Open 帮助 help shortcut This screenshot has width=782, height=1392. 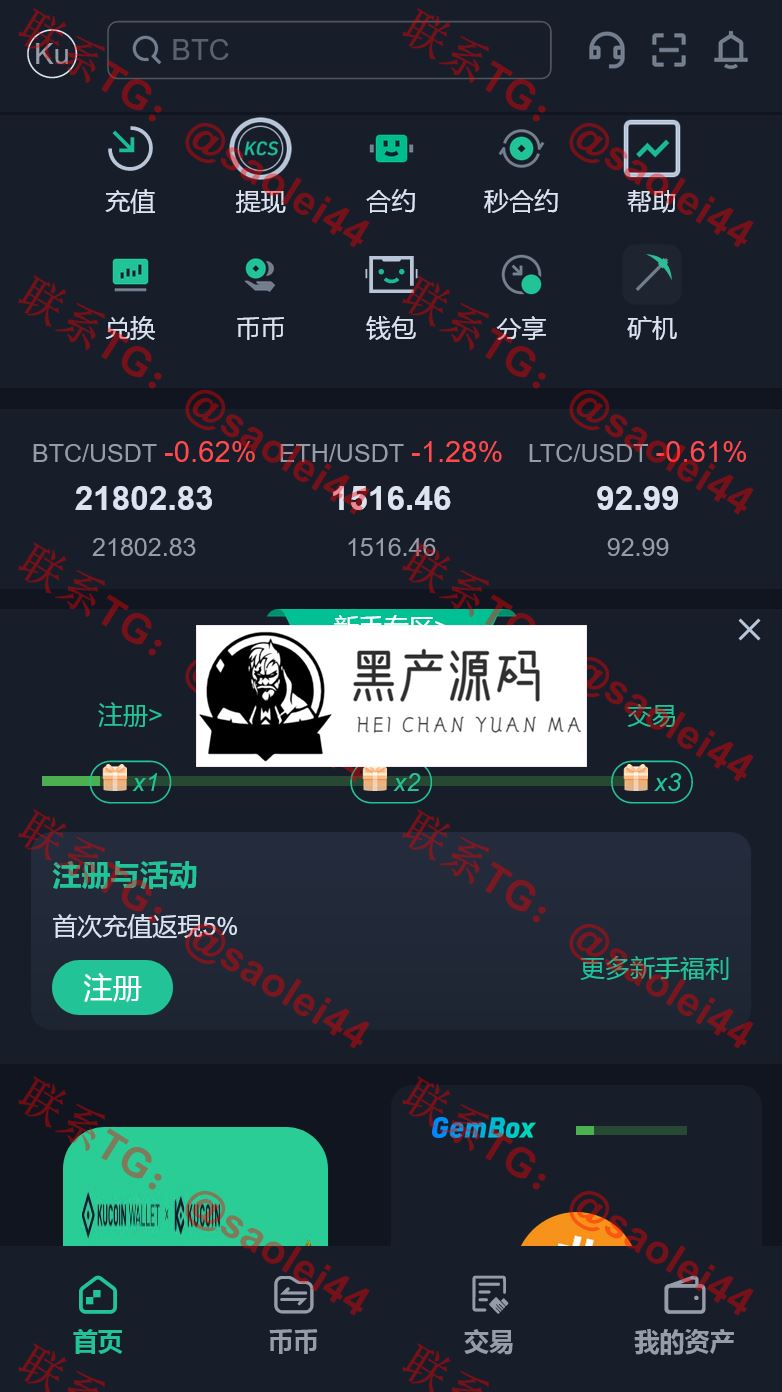pos(652,168)
